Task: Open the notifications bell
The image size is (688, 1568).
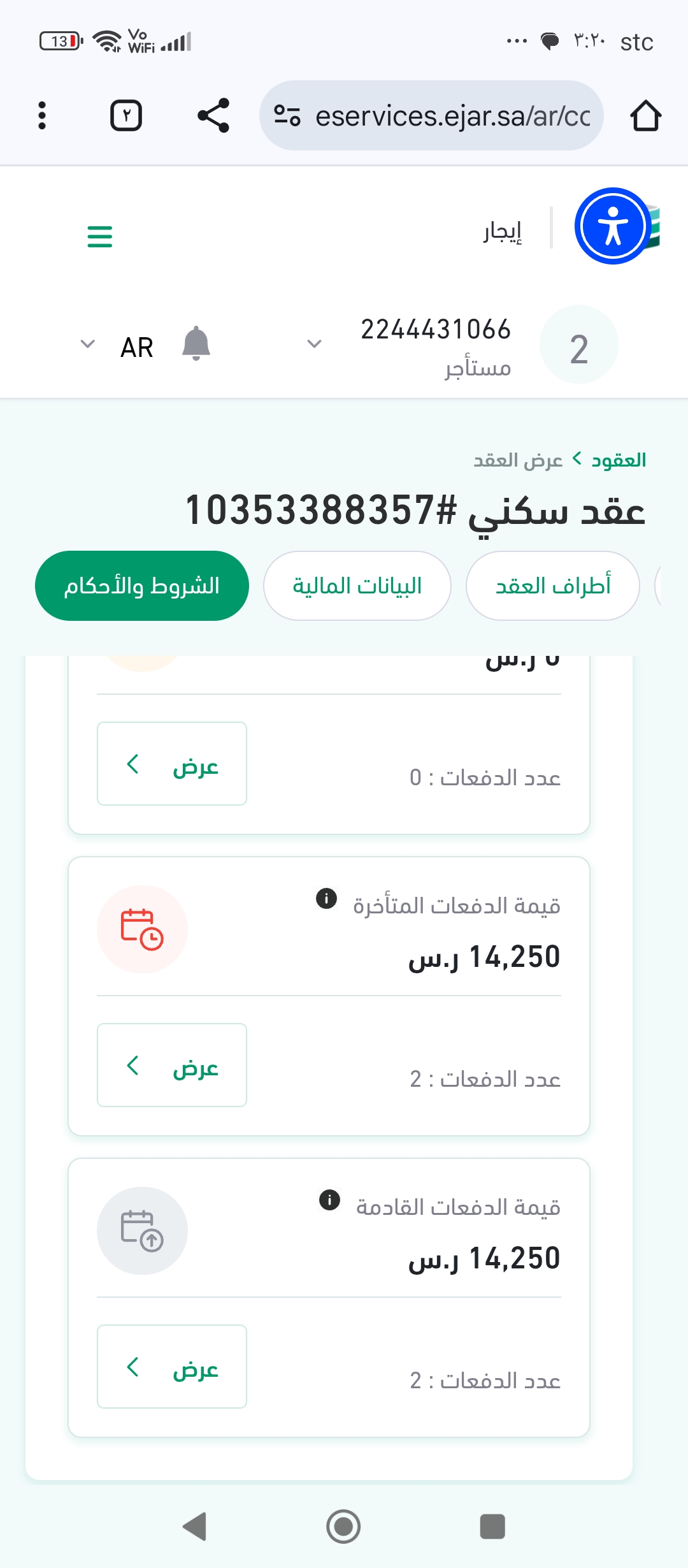Action: pos(196,344)
